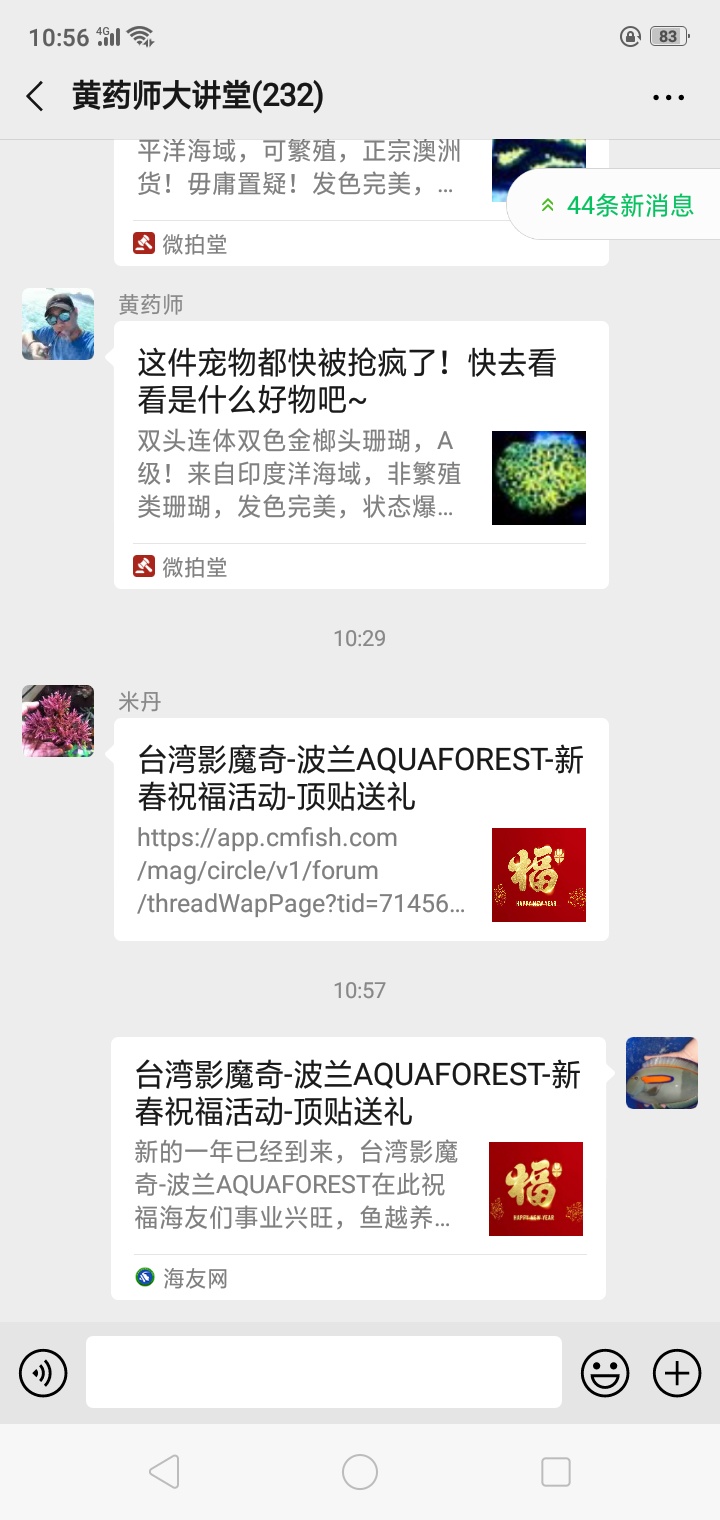Image resolution: width=720 pixels, height=1520 pixels.
Task: Jump to the 44 new messages
Action: coord(618,206)
